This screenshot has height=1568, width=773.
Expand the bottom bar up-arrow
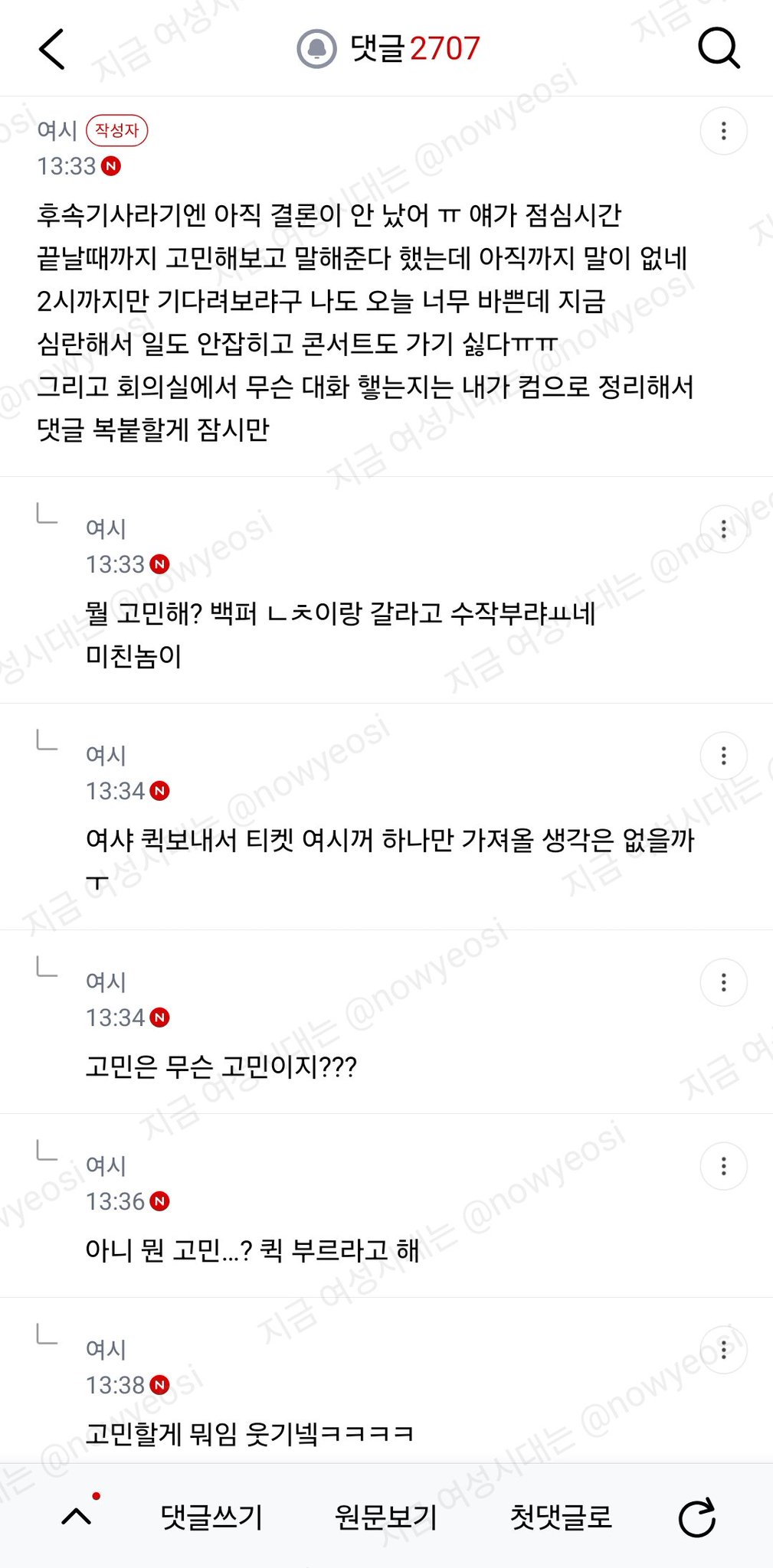(x=77, y=1516)
